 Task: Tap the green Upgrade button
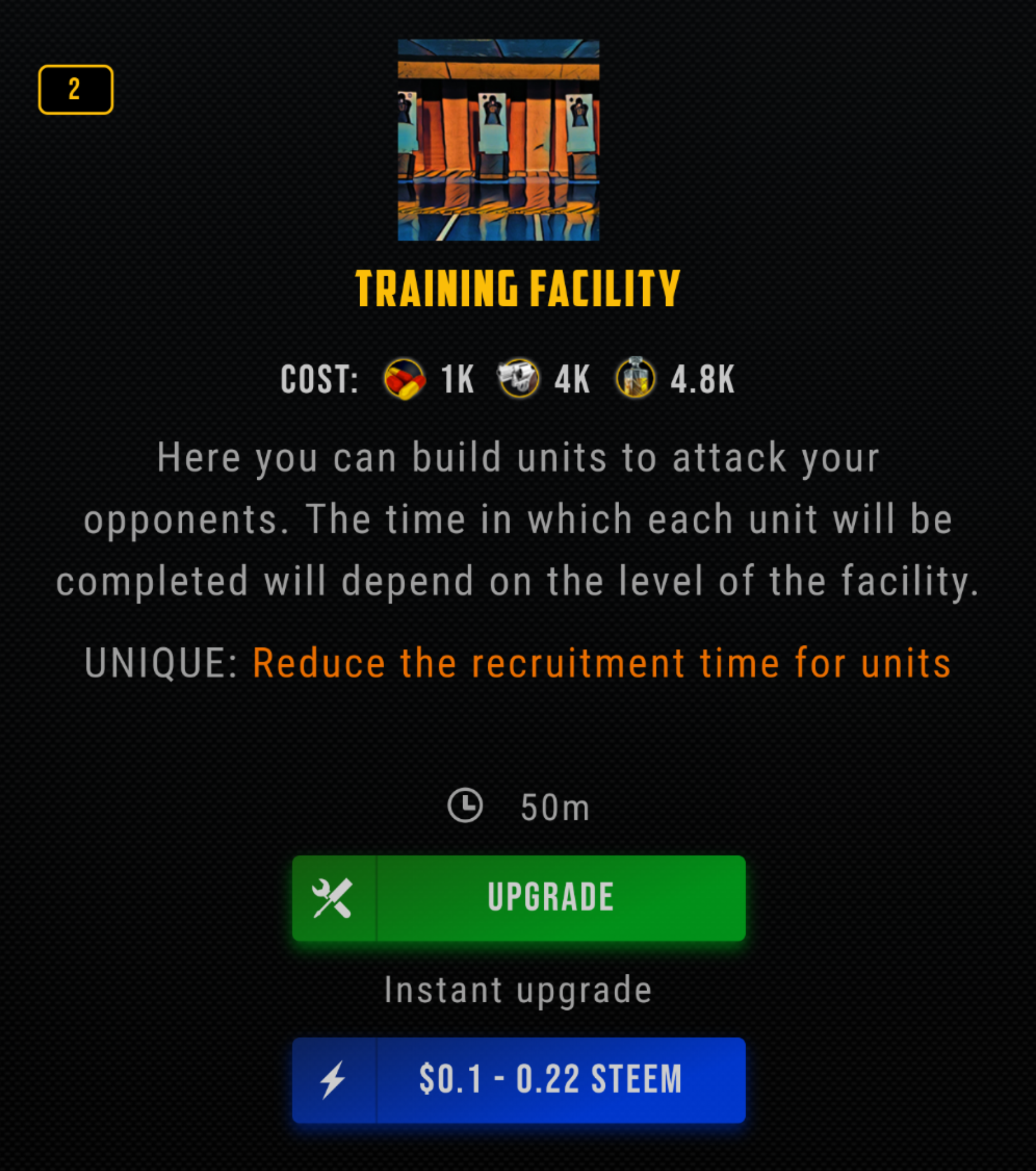519,898
